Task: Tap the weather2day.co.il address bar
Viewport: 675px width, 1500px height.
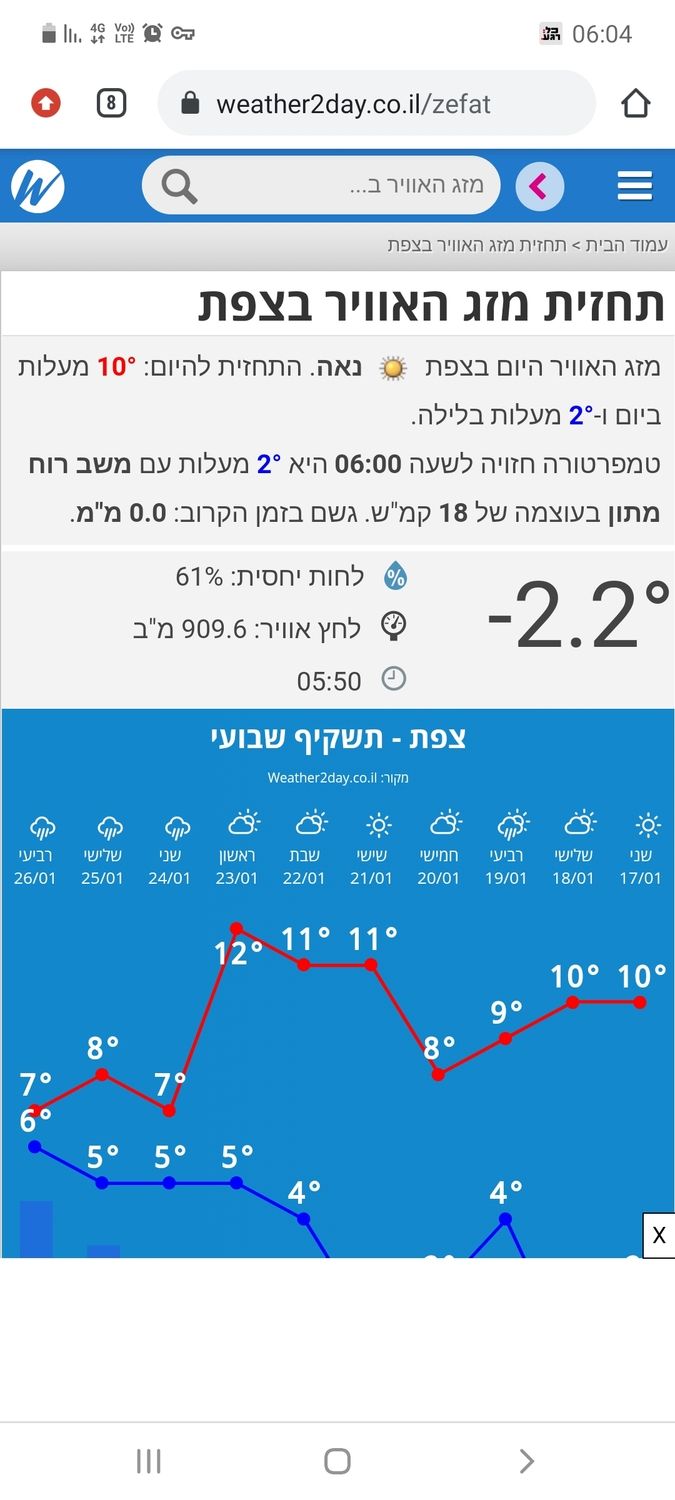Action: click(353, 104)
